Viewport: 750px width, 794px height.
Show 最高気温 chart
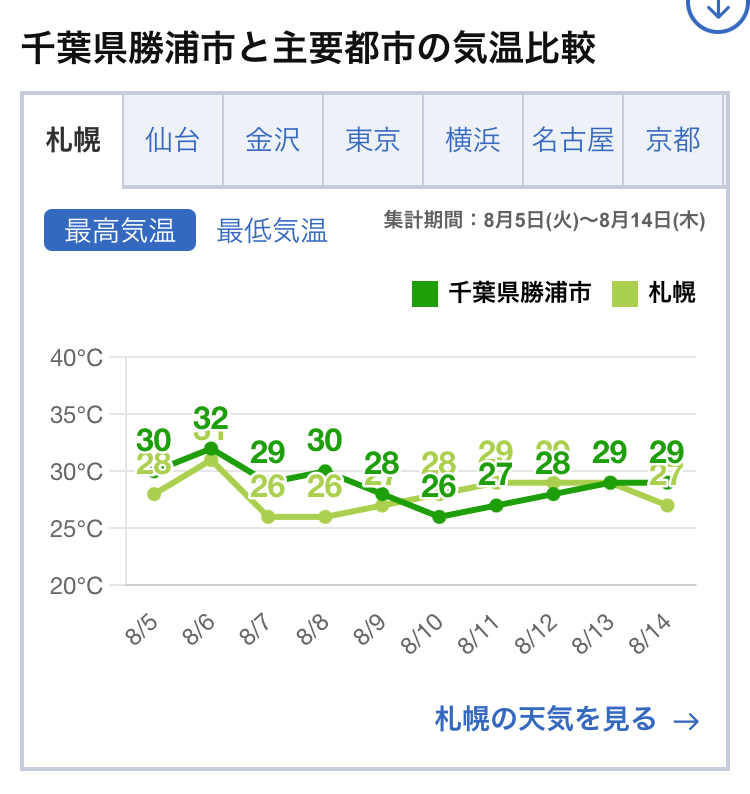[120, 231]
